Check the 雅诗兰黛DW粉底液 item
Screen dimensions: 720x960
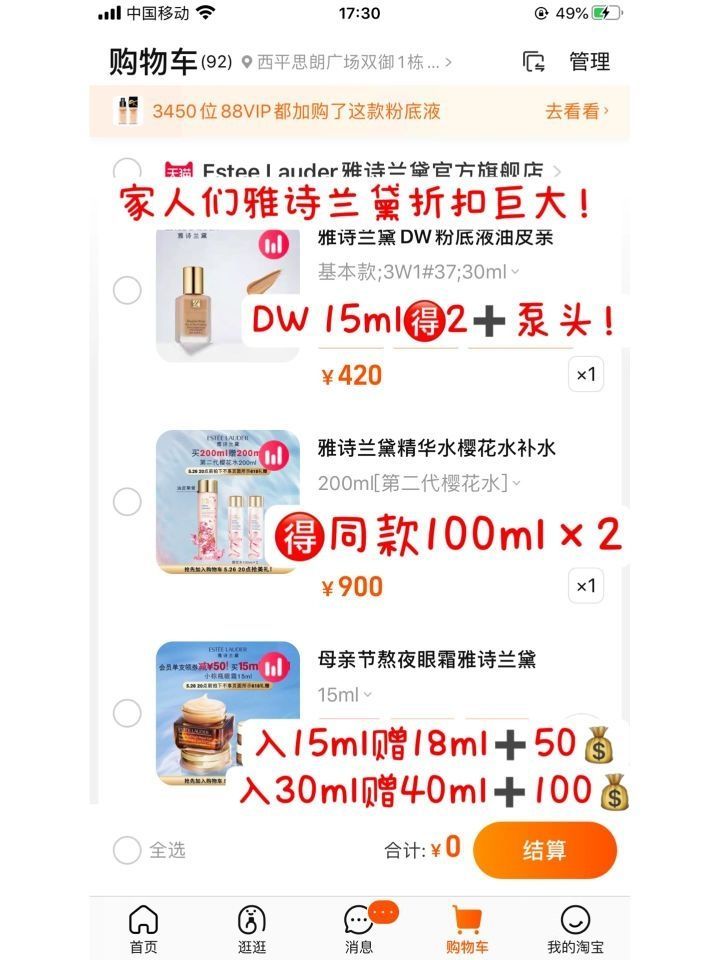127,290
